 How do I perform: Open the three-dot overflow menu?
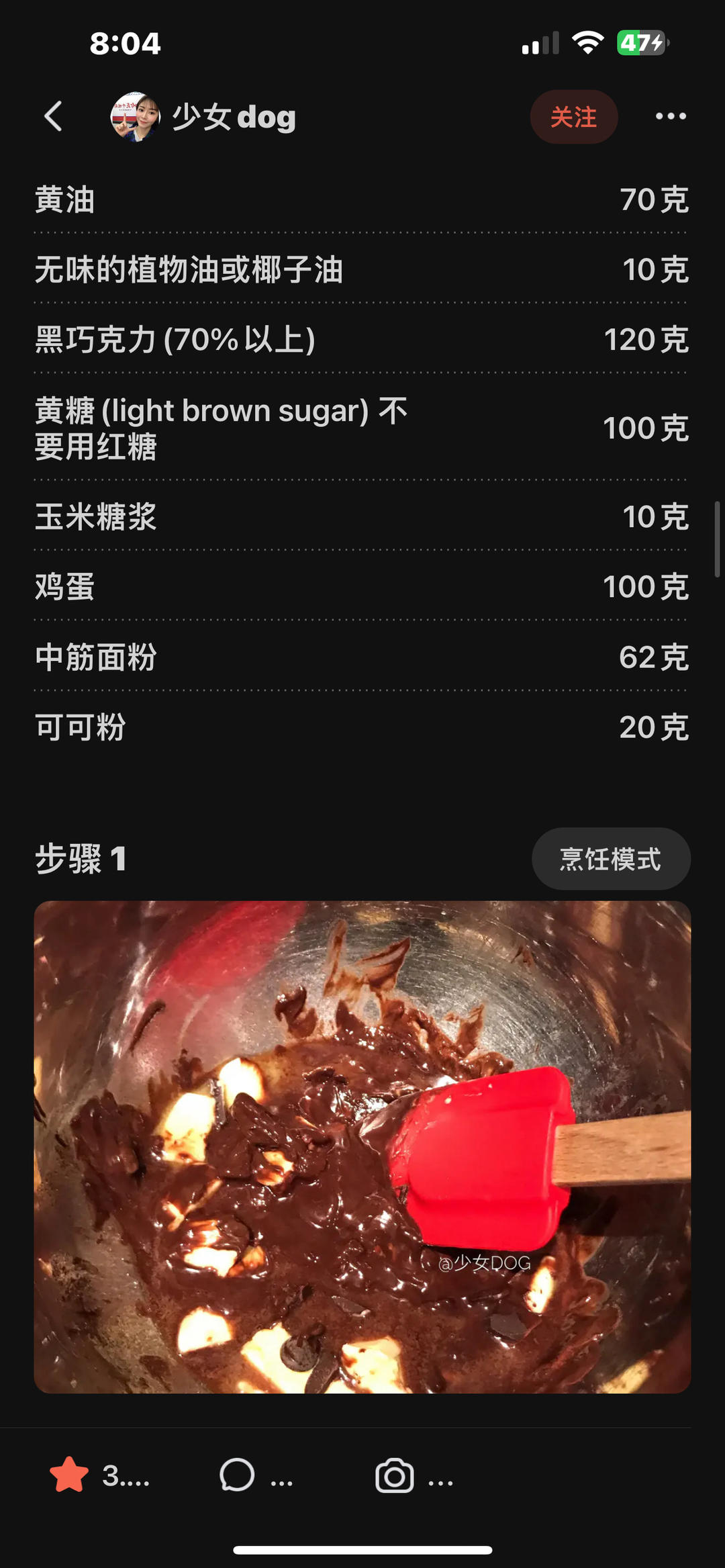671,116
